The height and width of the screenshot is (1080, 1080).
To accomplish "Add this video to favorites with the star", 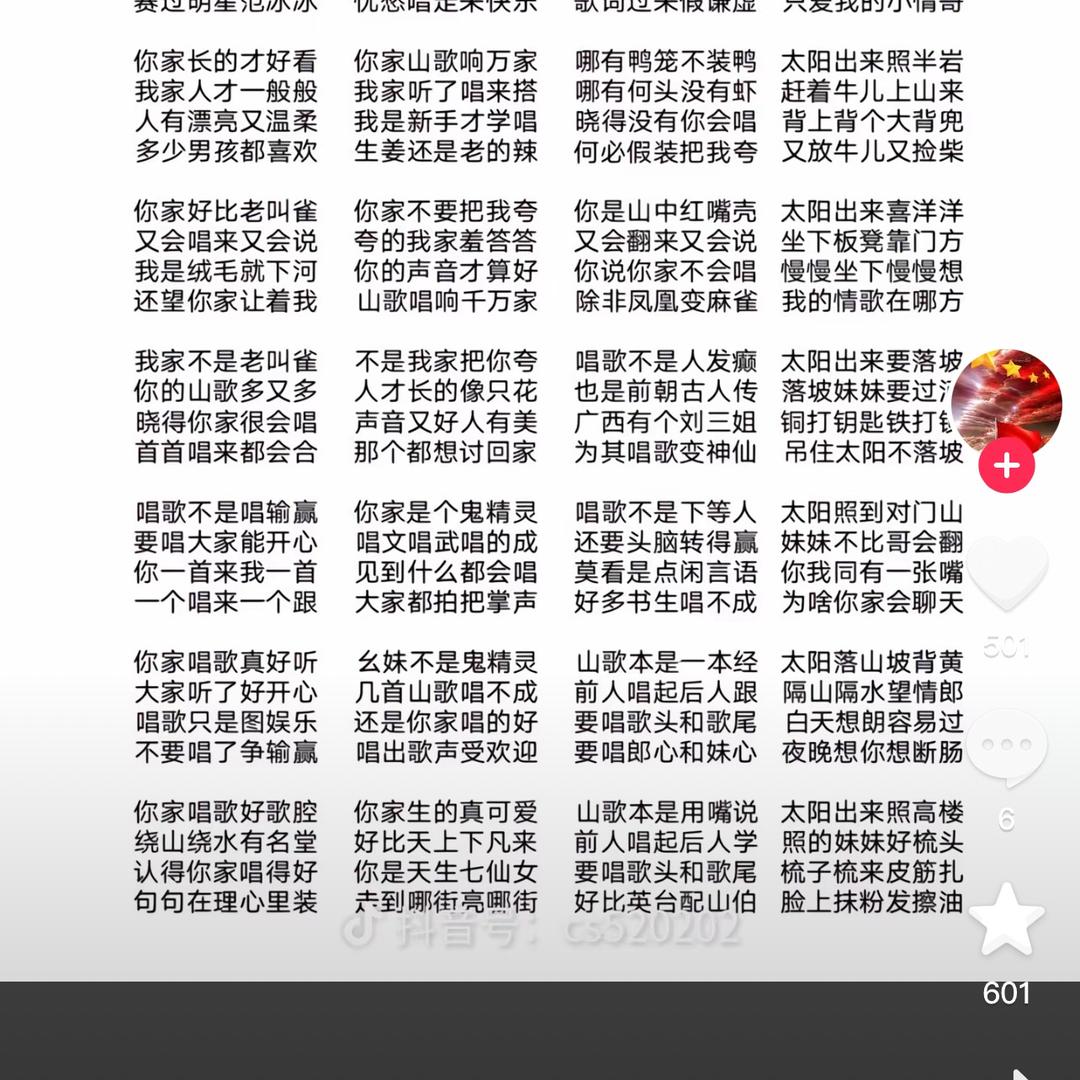I will pyautogui.click(x=1006, y=920).
